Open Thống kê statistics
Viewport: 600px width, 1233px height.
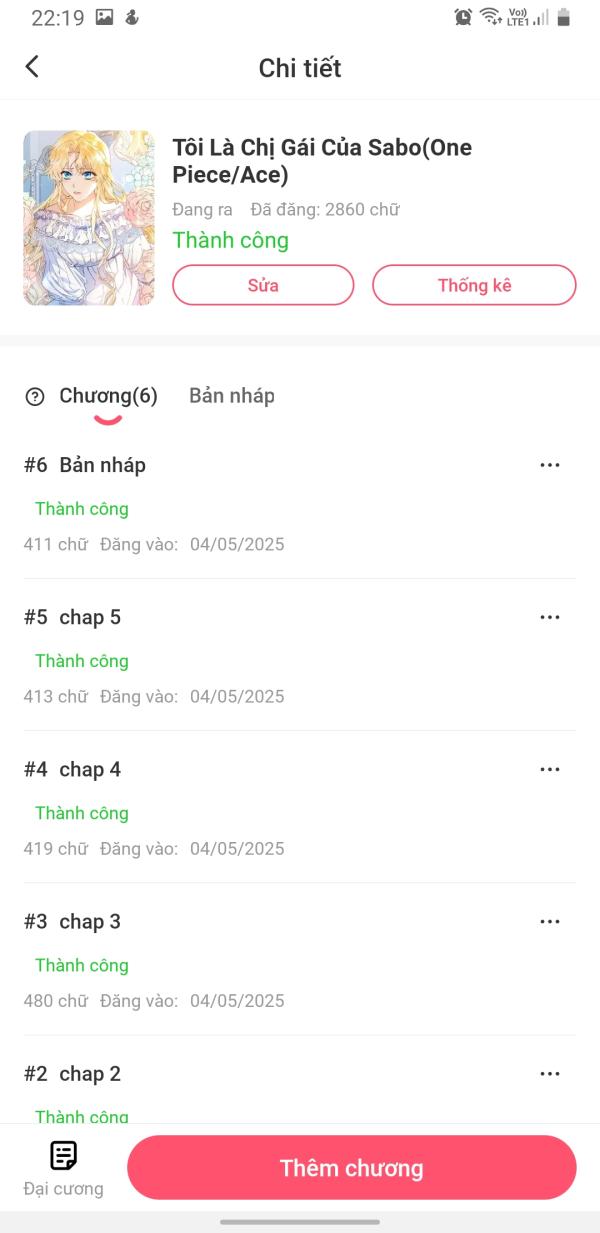tap(474, 285)
